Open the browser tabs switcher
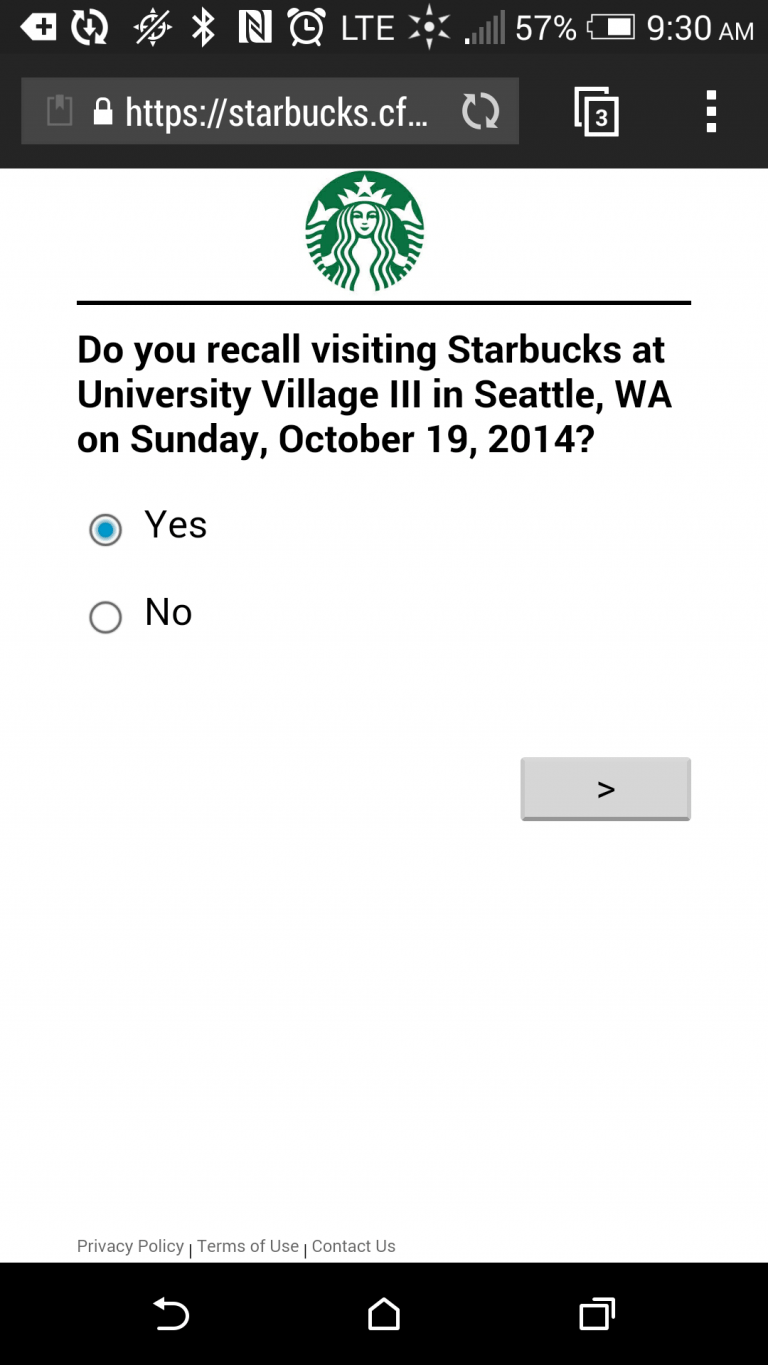The height and width of the screenshot is (1365, 768). (597, 111)
